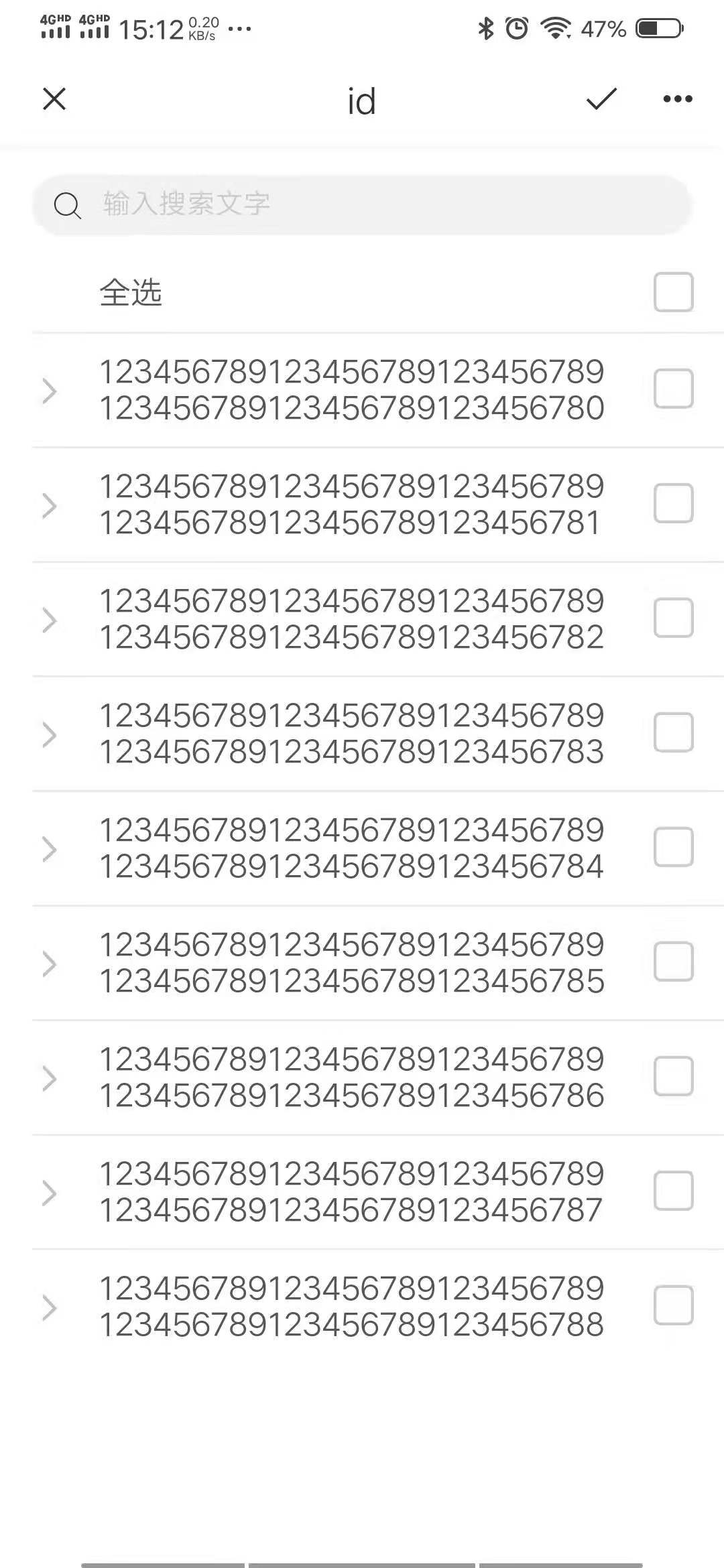Expand the chevron beside ID ending 456780
This screenshot has width=724, height=1568.
tap(50, 389)
